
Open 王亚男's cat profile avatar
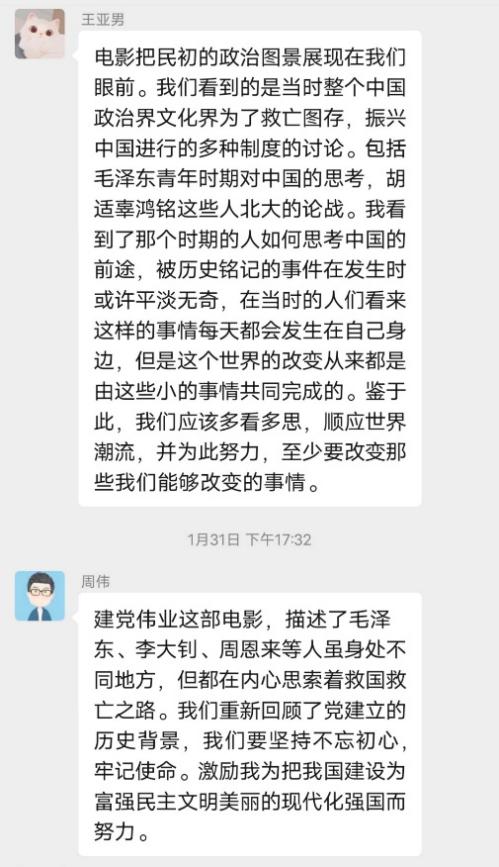pyautogui.click(x=40, y=34)
